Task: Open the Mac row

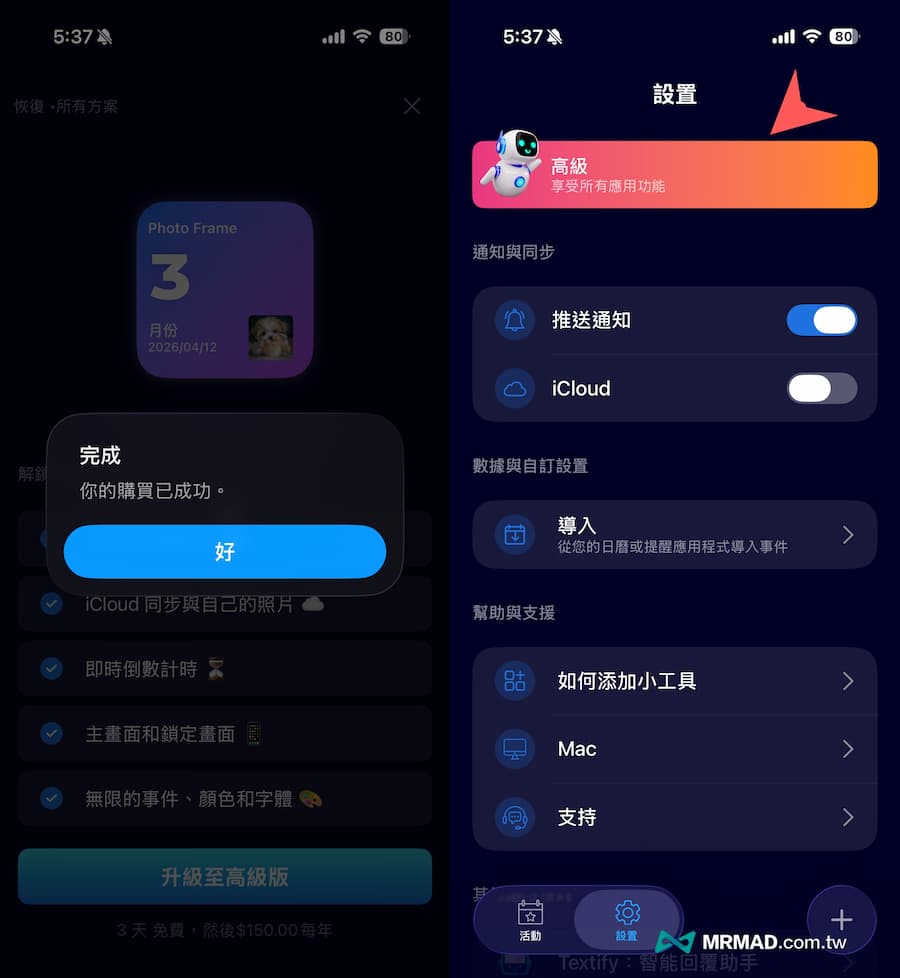Action: pyautogui.click(x=674, y=749)
